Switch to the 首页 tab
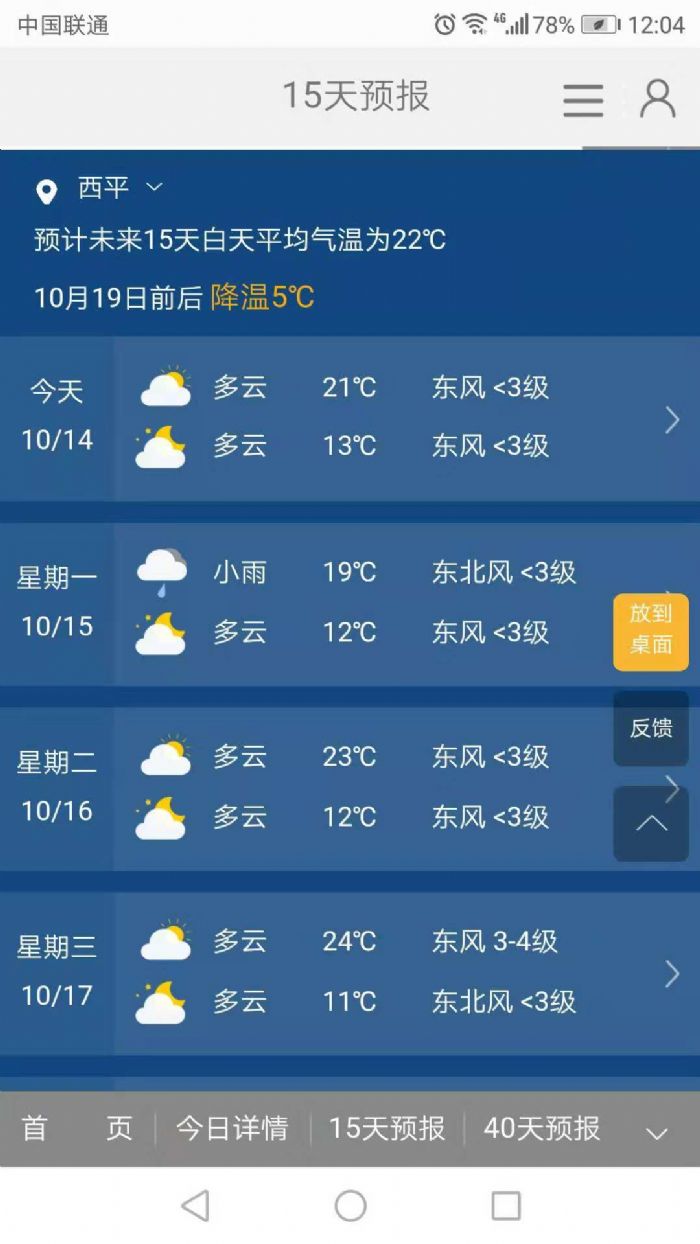 [77, 1129]
